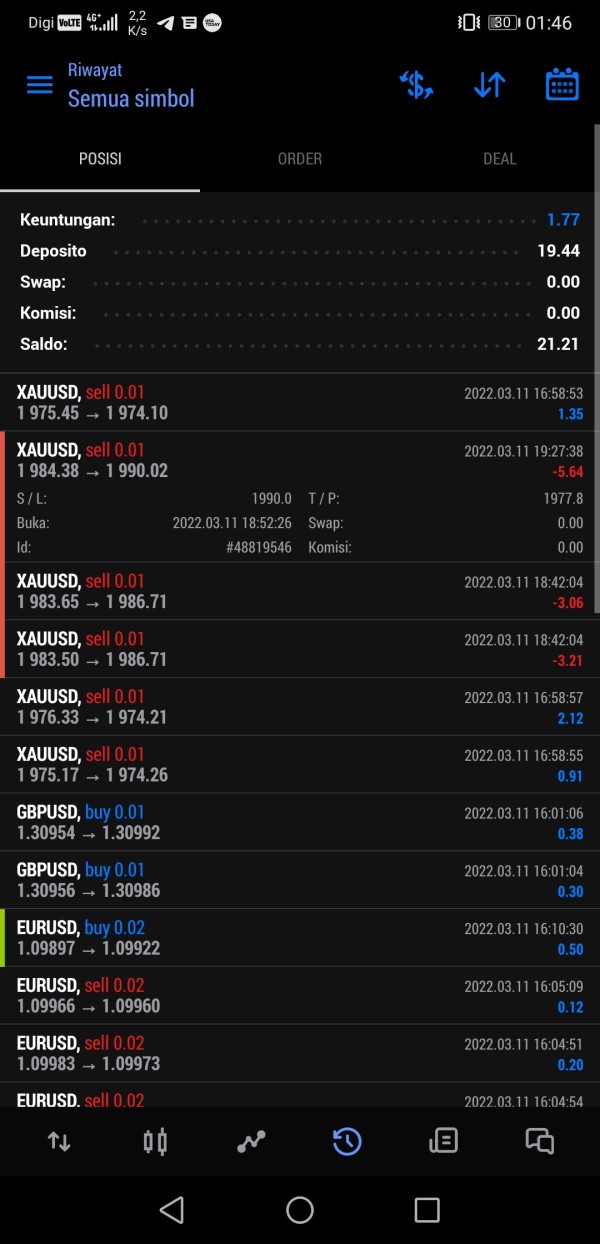The width and height of the screenshot is (600, 1244).
Task: Open the calendar date range picker
Action: (563, 85)
